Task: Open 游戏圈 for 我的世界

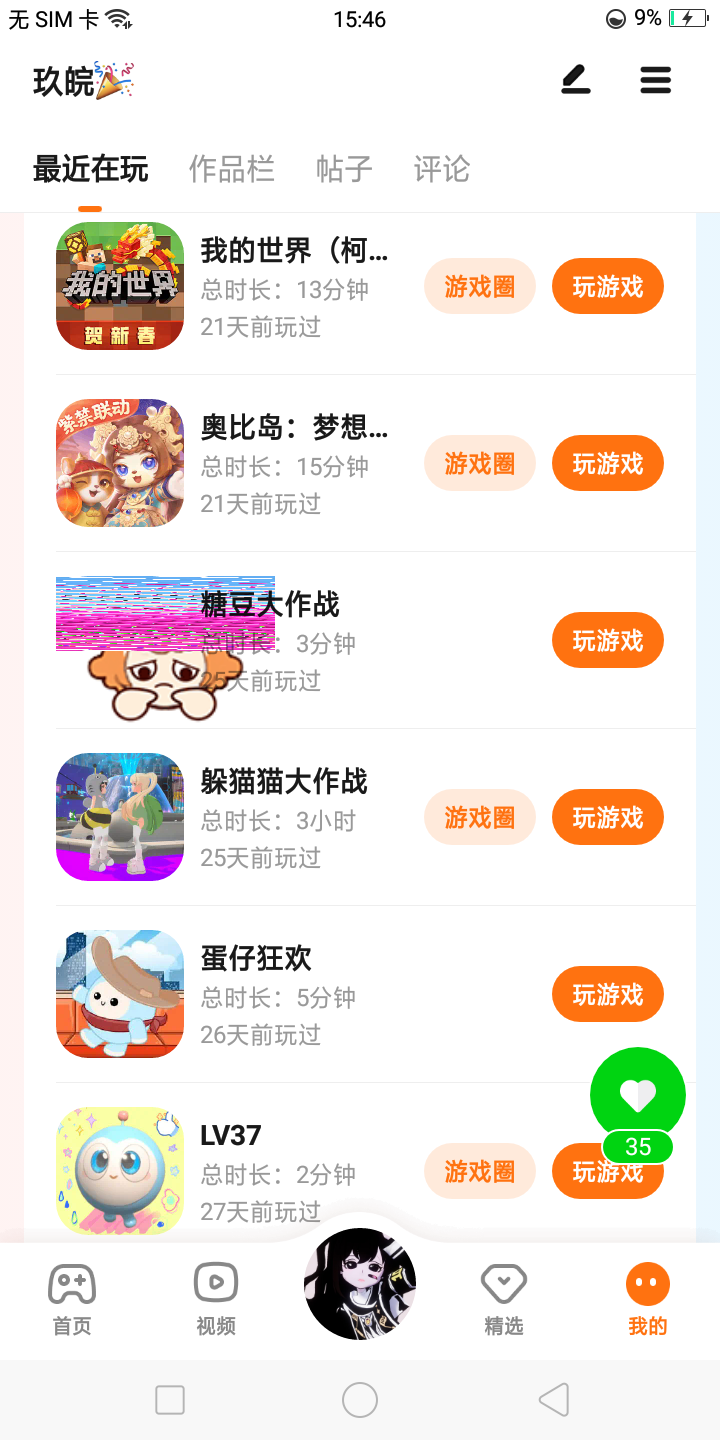Action: tap(480, 287)
